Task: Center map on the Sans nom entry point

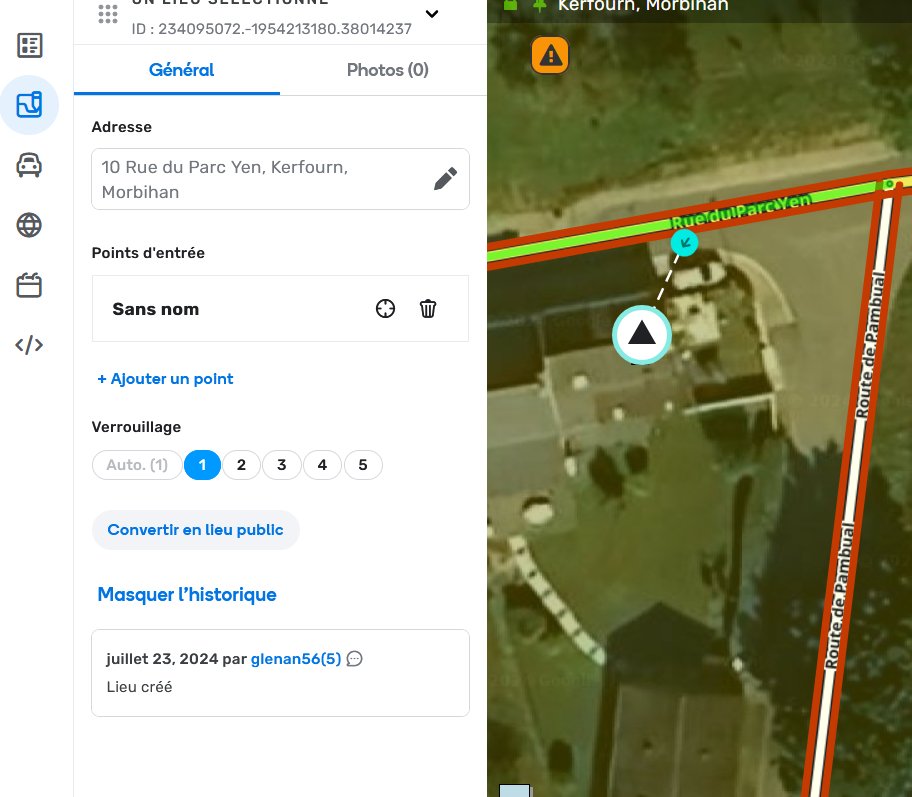Action: click(x=386, y=309)
